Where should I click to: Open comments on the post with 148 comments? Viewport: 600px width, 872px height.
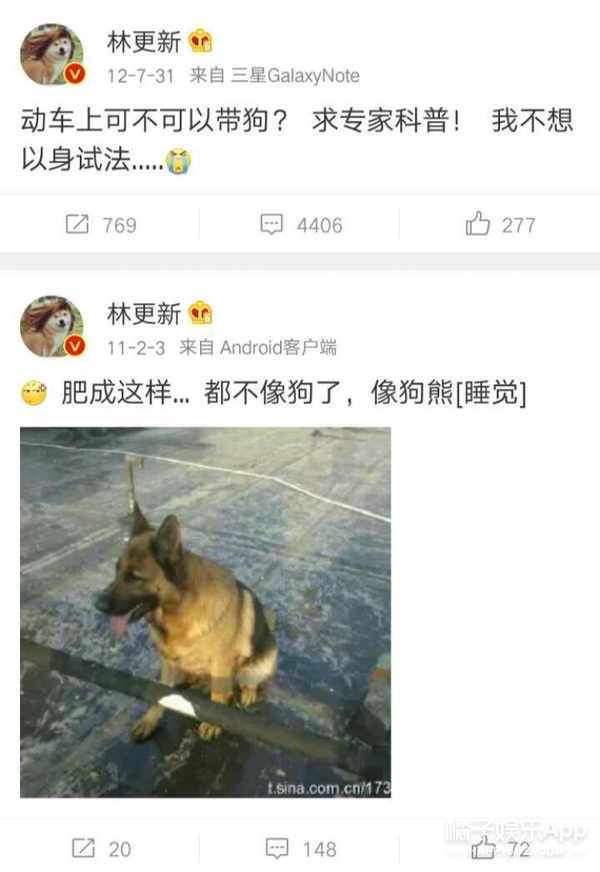[300, 849]
